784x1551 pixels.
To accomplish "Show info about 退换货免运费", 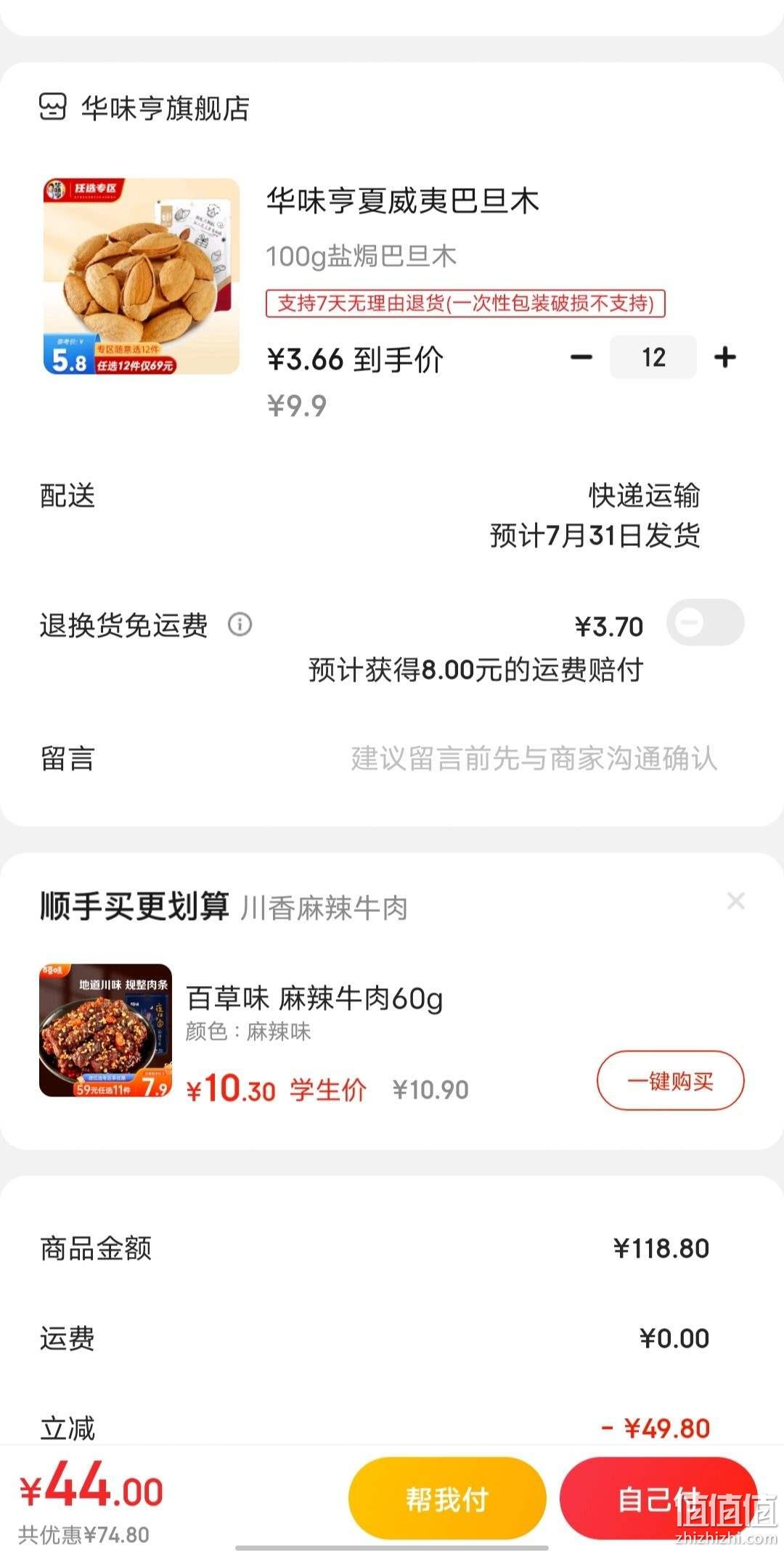I will (x=240, y=624).
